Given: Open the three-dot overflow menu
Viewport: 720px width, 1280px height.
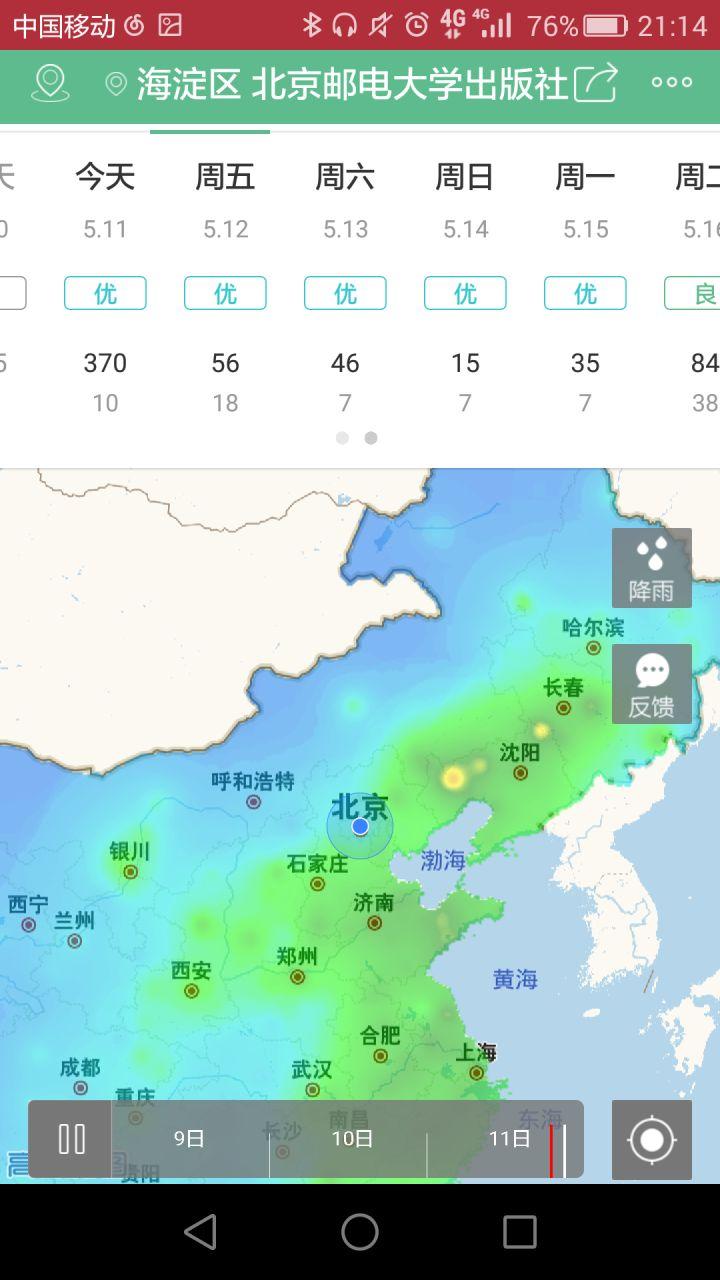Looking at the screenshot, I should pos(671,83).
